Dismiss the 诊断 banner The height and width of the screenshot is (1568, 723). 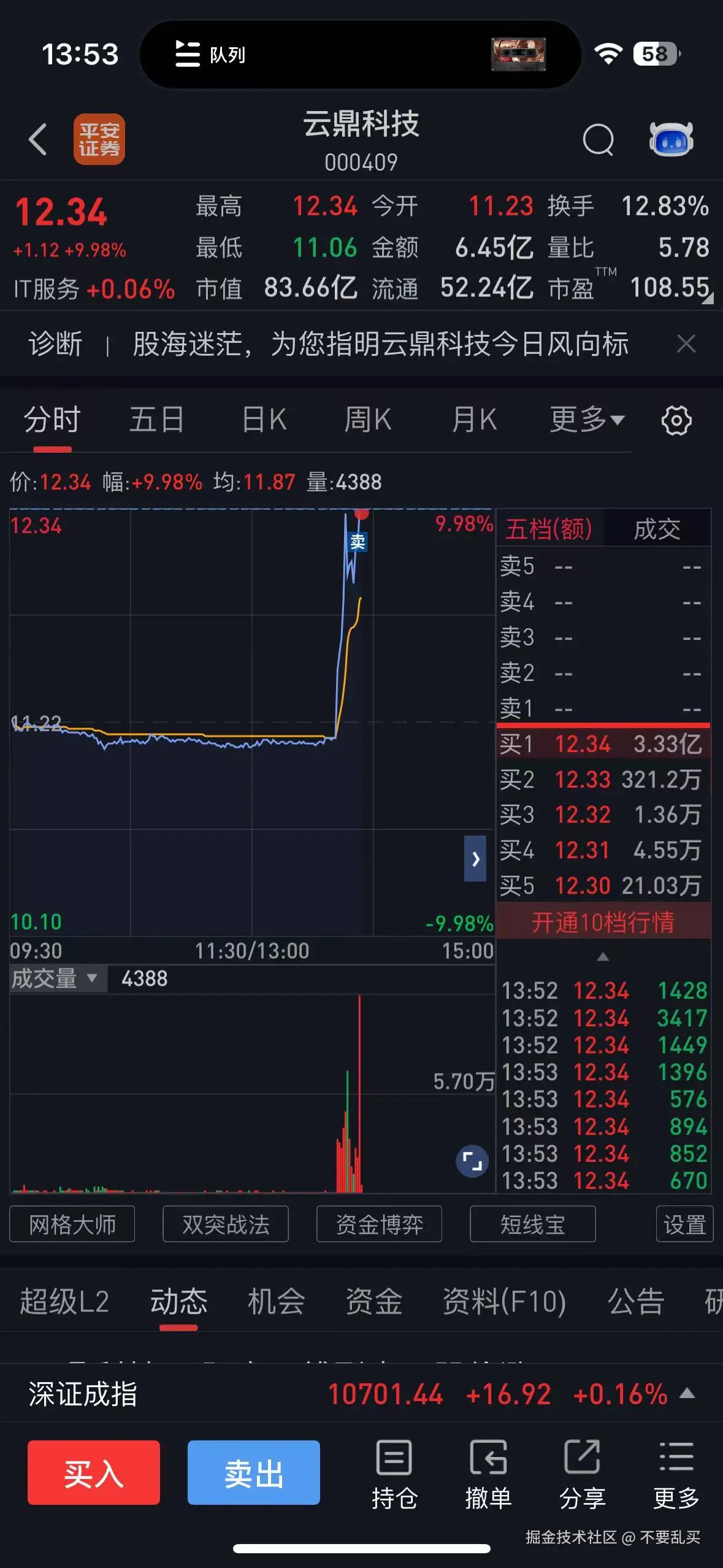tap(686, 344)
